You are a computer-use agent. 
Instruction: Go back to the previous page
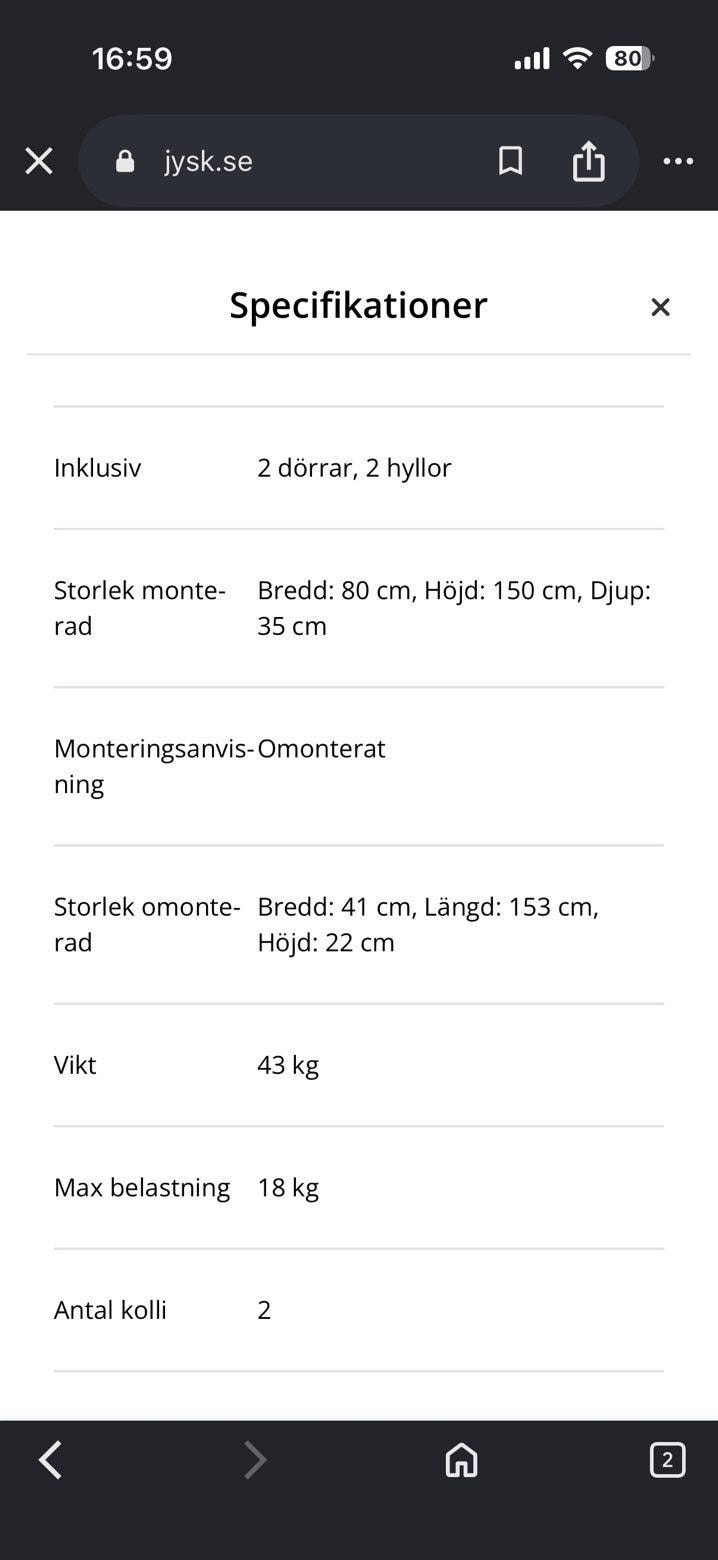(50, 1461)
